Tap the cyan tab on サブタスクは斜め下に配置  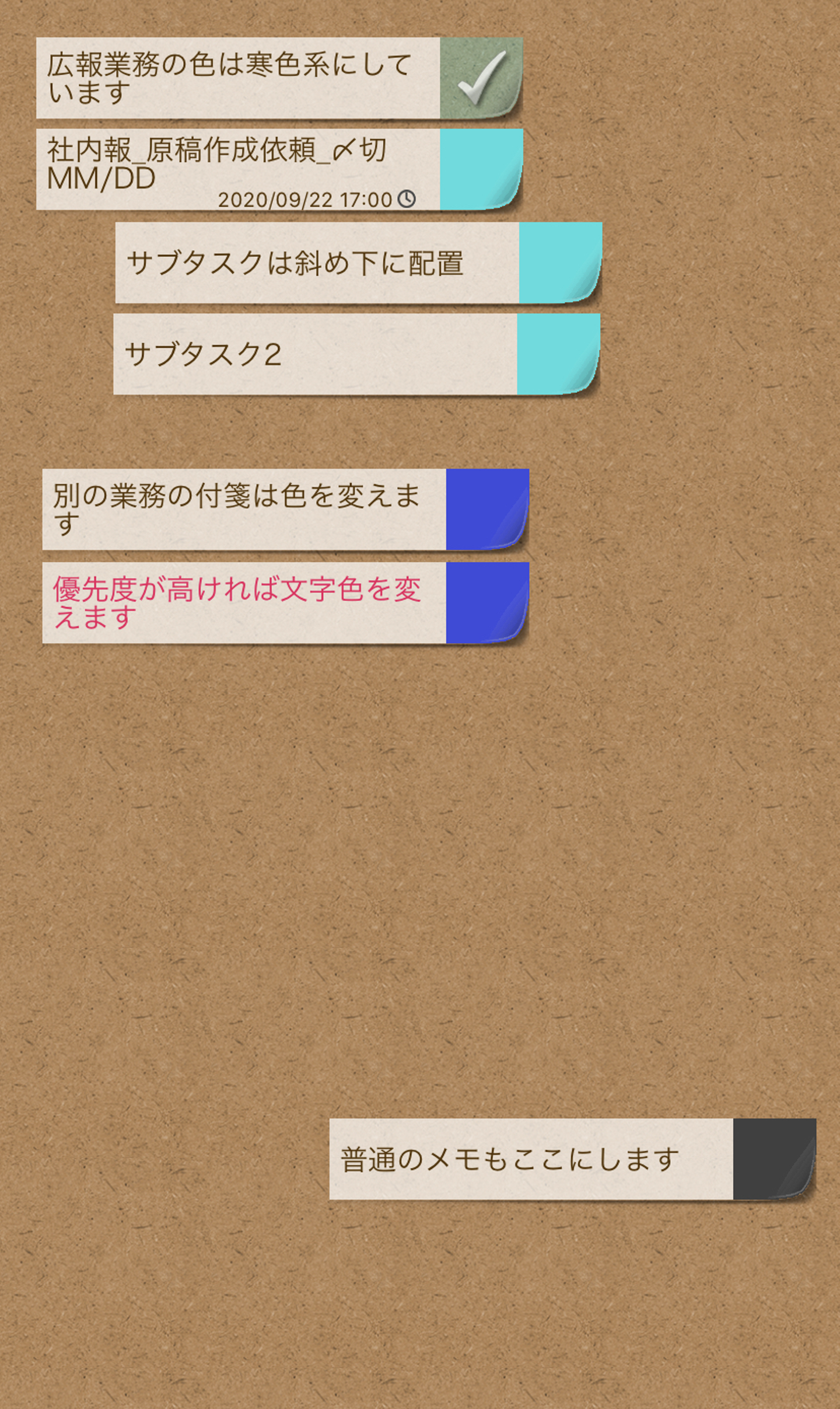(560, 263)
